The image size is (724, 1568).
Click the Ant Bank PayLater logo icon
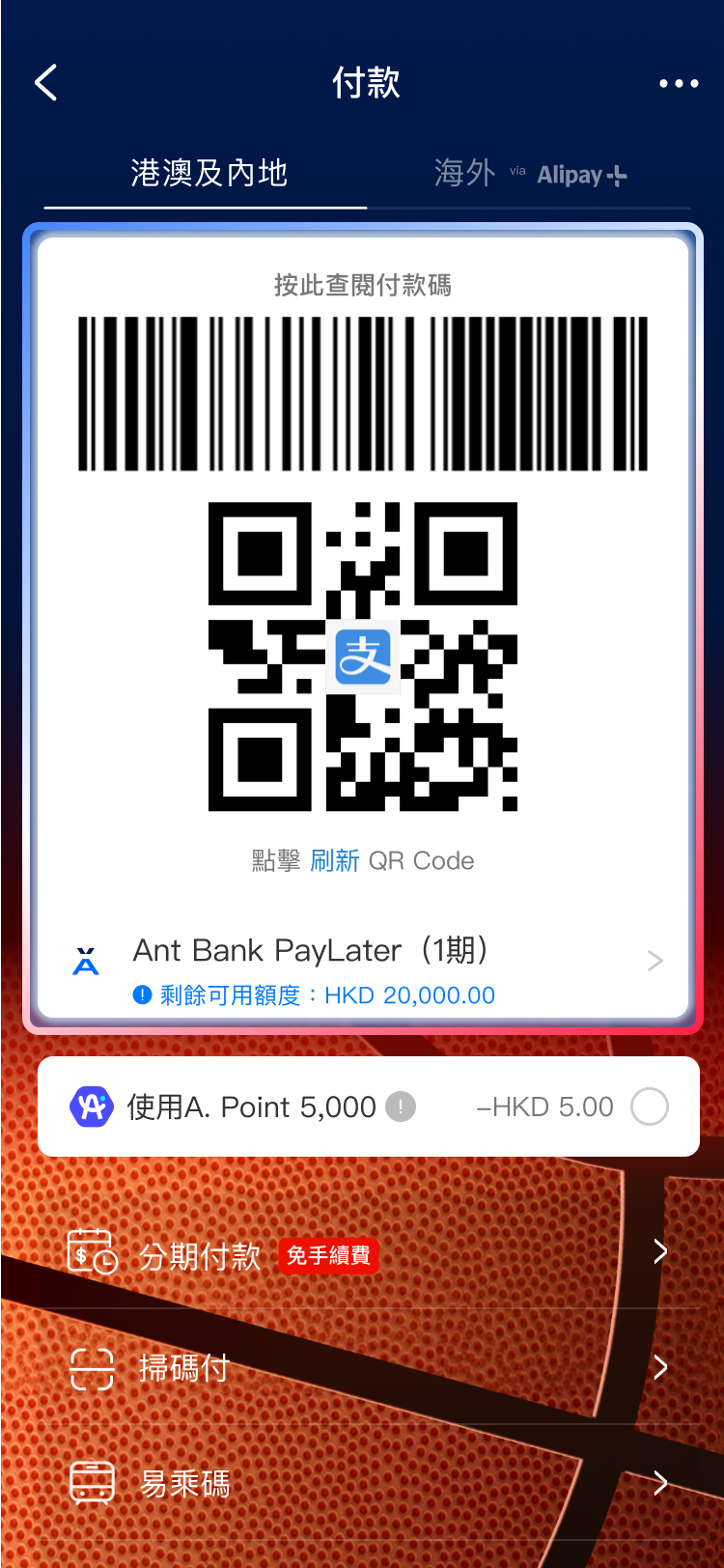85,959
